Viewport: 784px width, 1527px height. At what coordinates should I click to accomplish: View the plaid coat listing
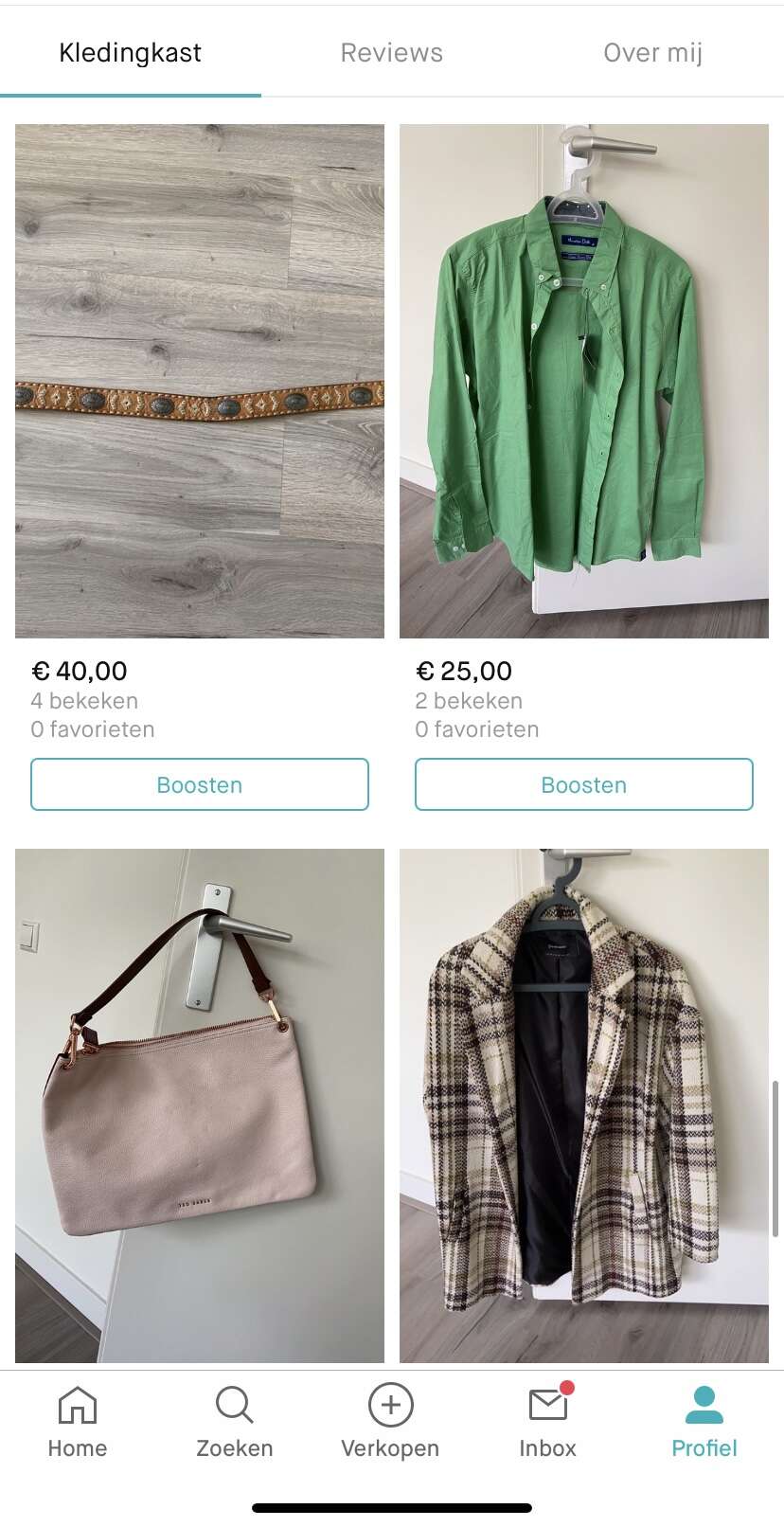583,1105
